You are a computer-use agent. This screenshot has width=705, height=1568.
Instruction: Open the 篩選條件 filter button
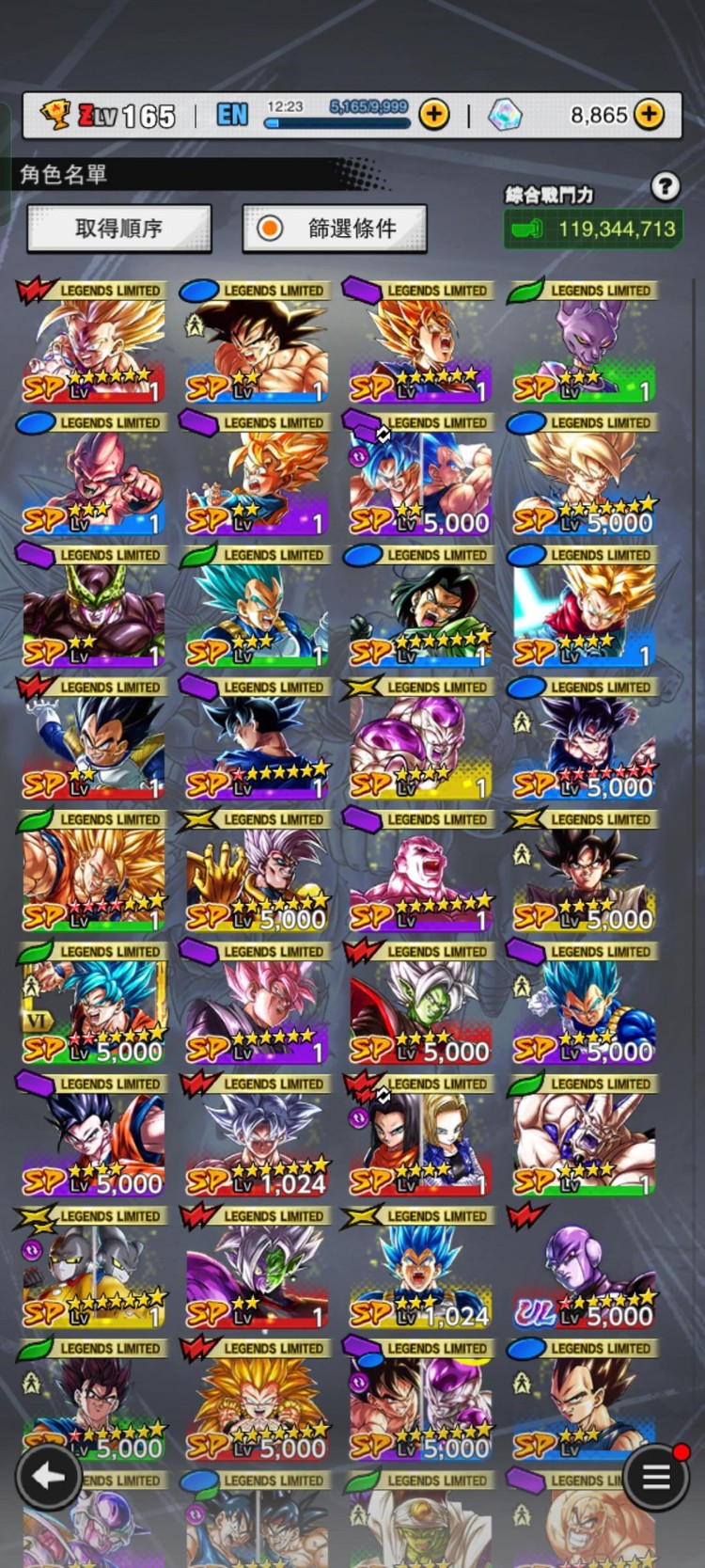tap(335, 229)
